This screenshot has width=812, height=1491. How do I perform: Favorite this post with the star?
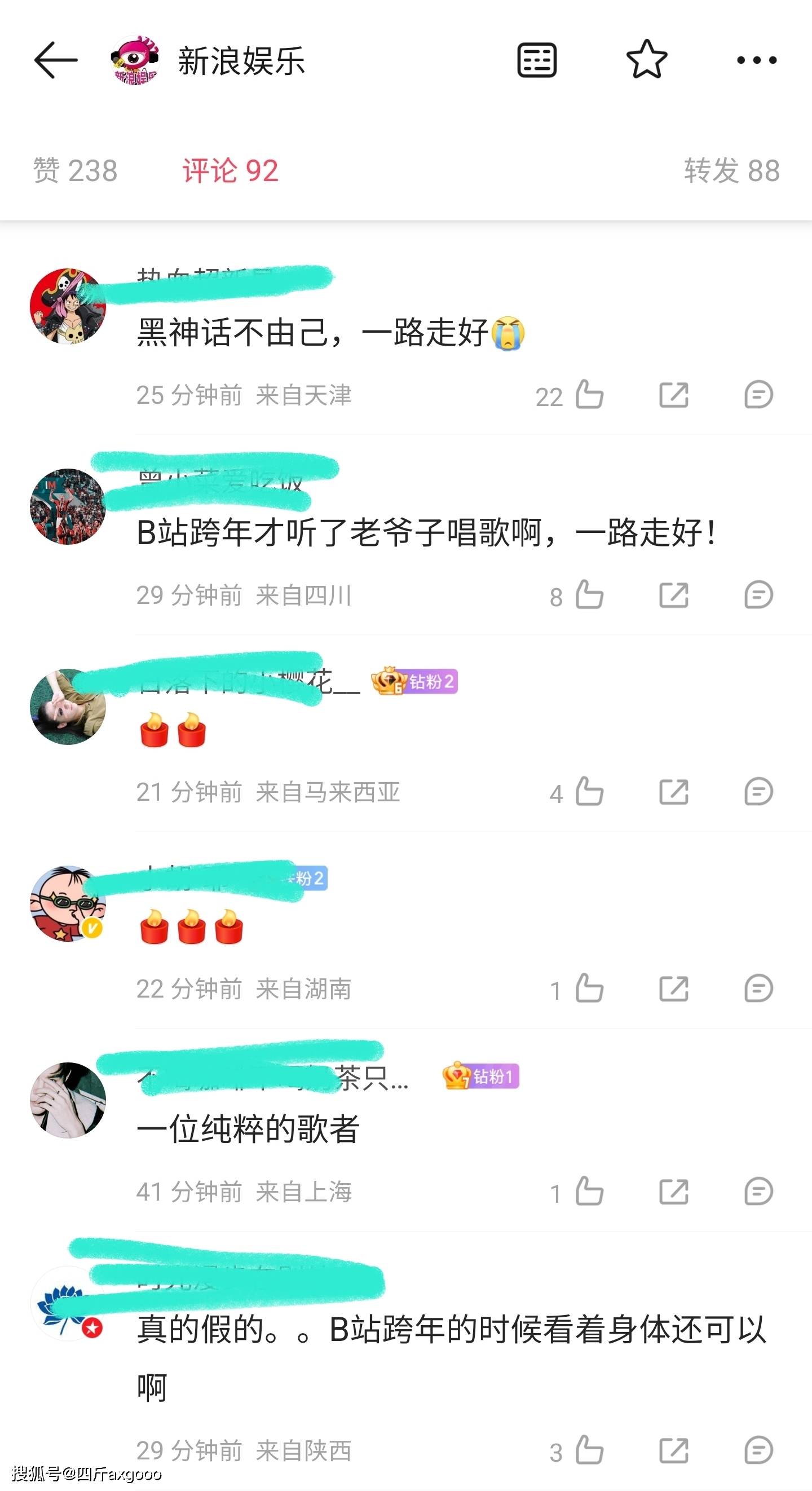pos(646,59)
